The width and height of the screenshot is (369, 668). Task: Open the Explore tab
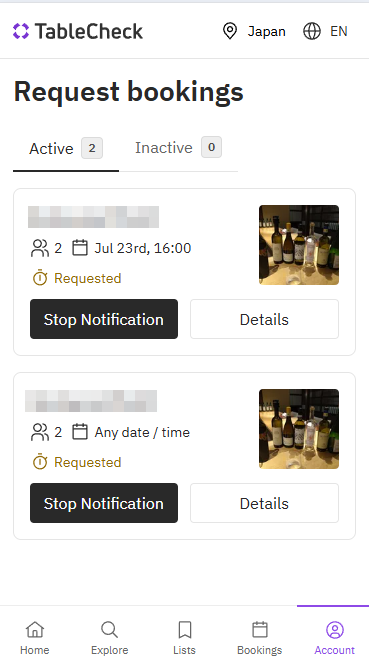pos(110,637)
